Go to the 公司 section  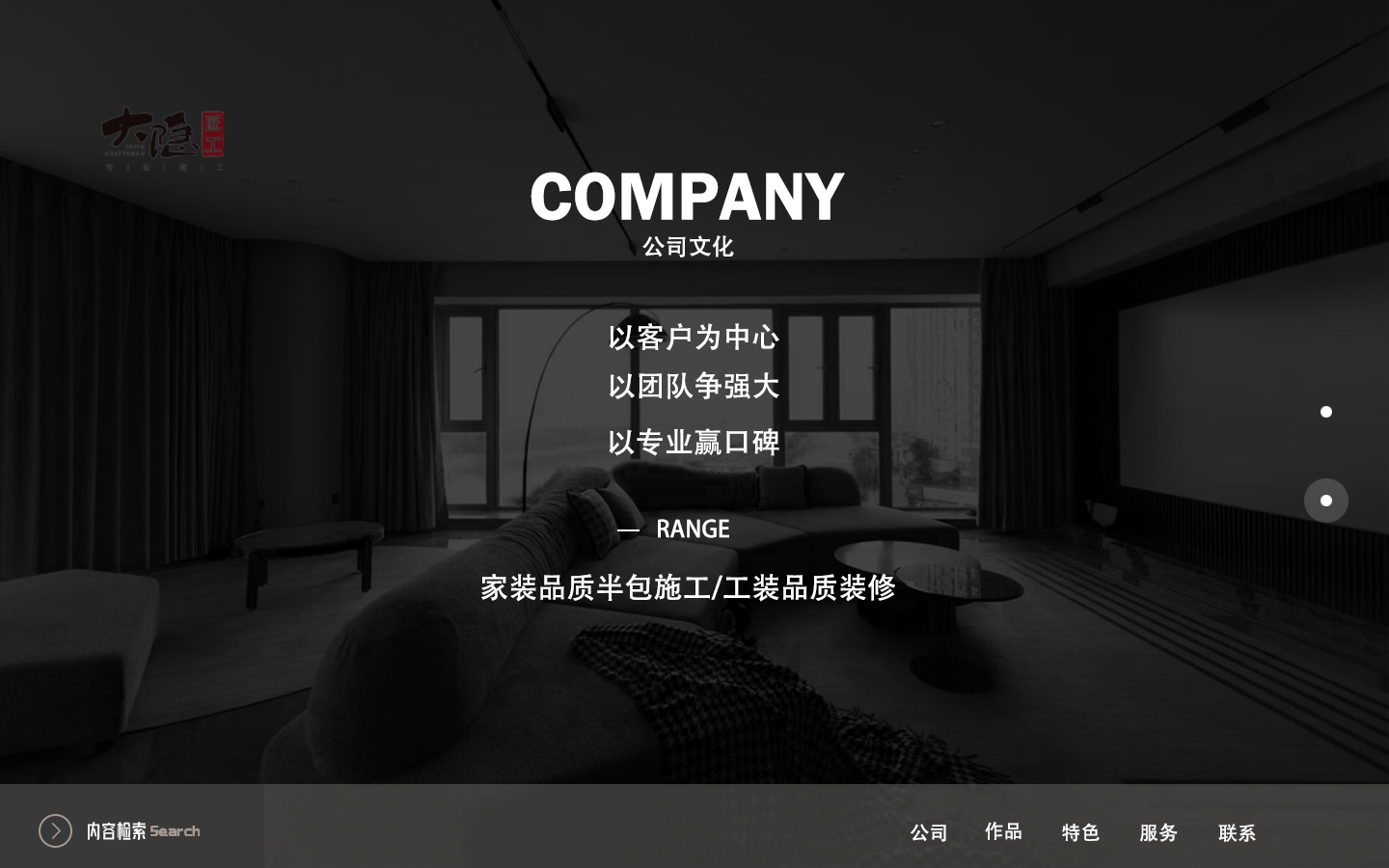929,832
